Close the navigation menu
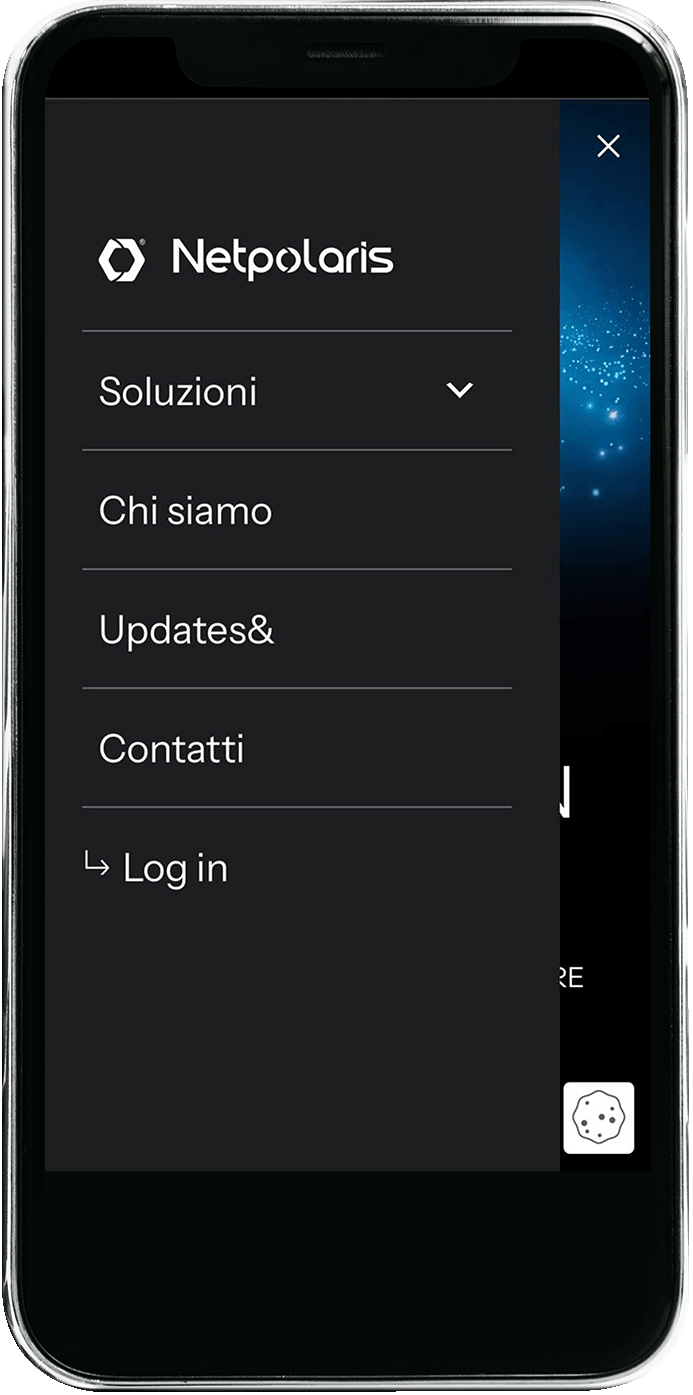The width and height of the screenshot is (693, 1395). 608,147
